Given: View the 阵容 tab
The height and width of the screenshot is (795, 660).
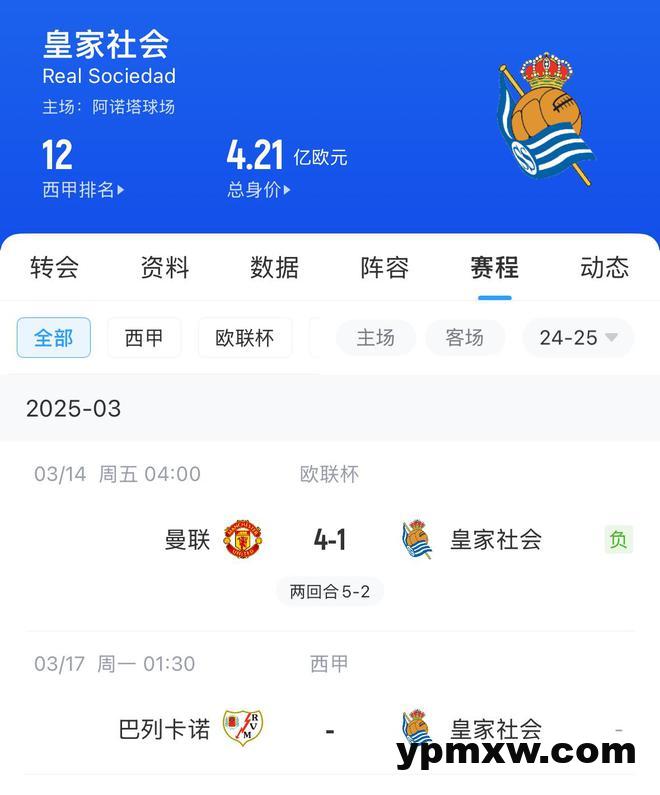Looking at the screenshot, I should (x=384, y=267).
